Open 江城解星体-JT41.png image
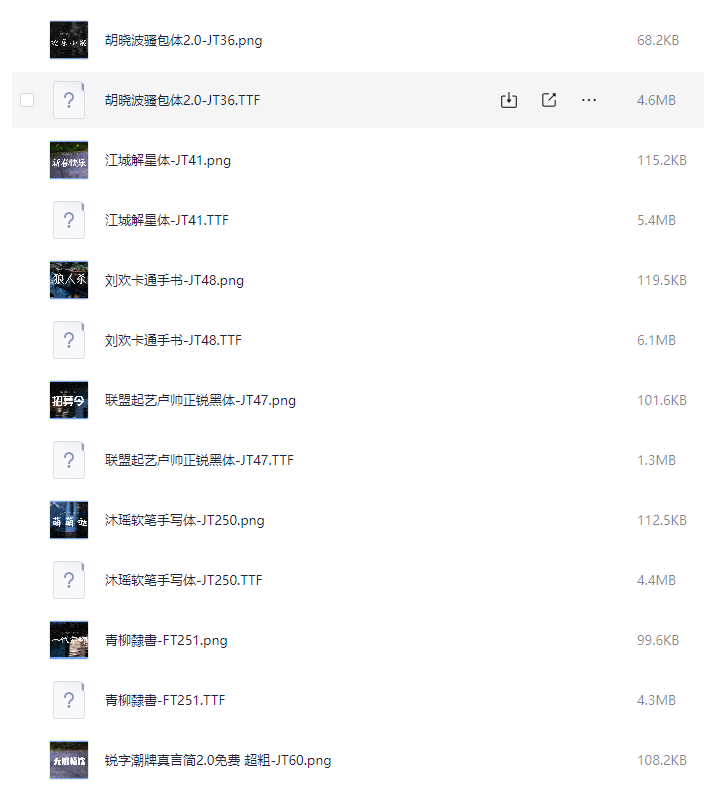The width and height of the screenshot is (704, 798). click(x=168, y=160)
